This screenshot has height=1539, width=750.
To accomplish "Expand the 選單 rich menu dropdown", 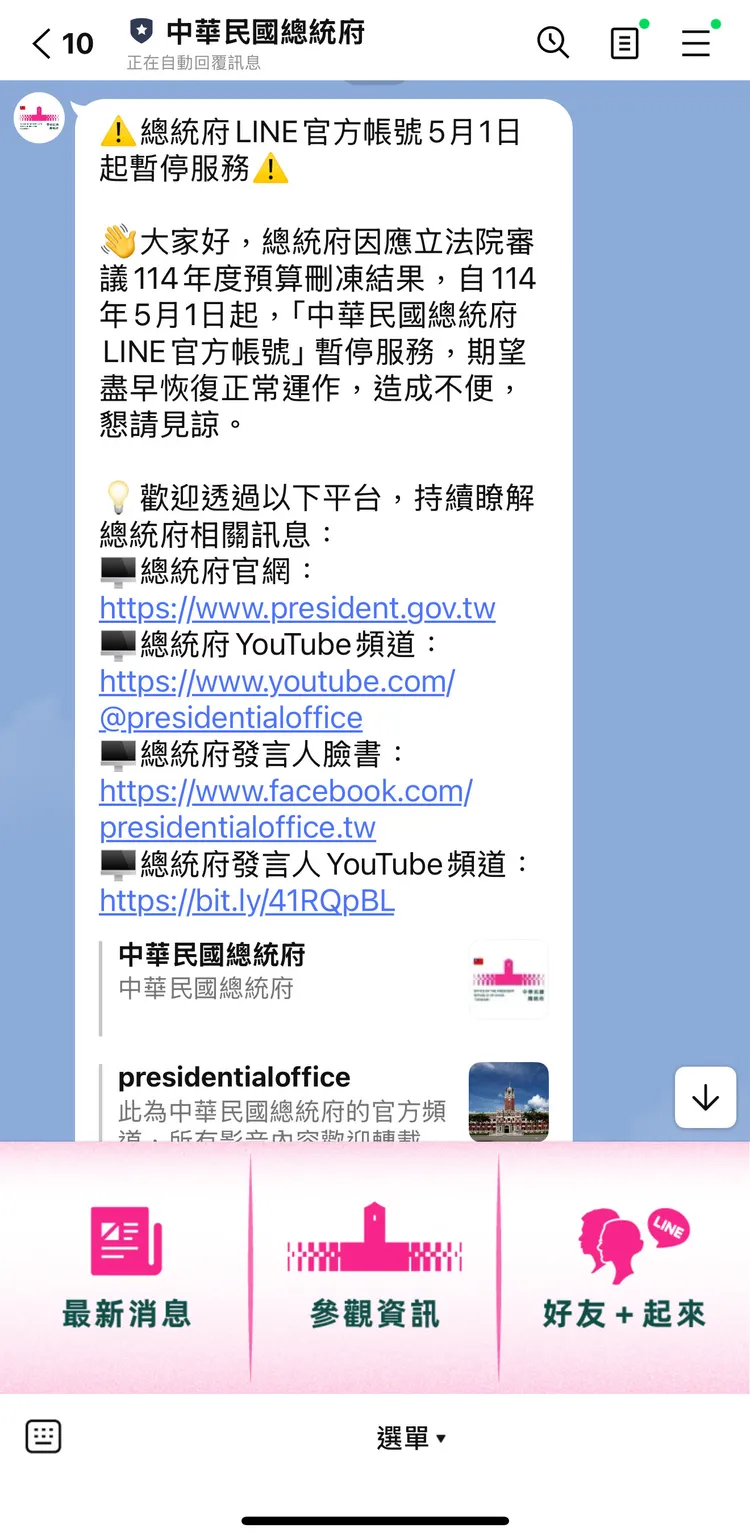I will 412,1437.
